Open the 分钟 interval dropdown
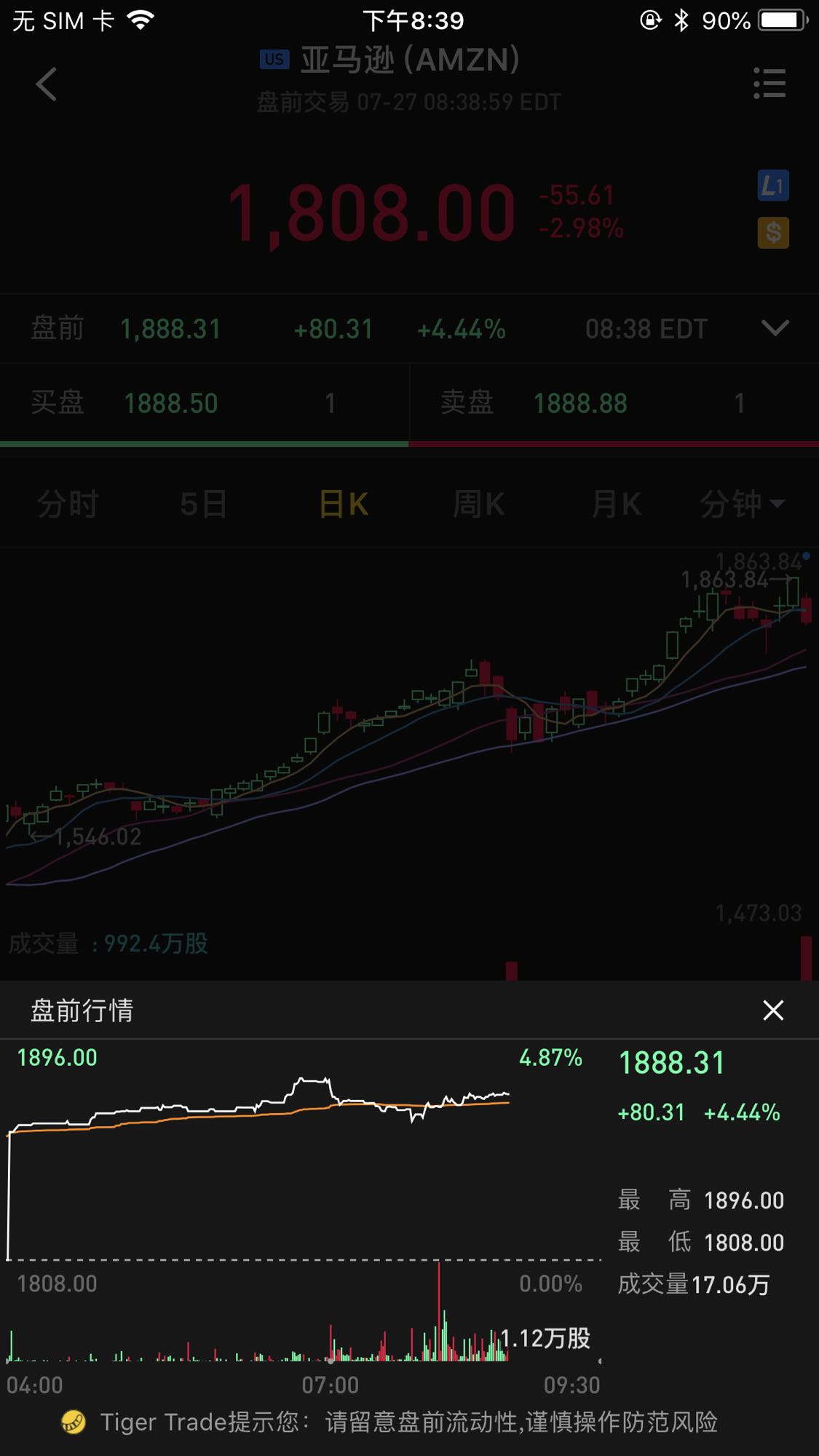Viewport: 819px width, 1456px height. pos(742,504)
